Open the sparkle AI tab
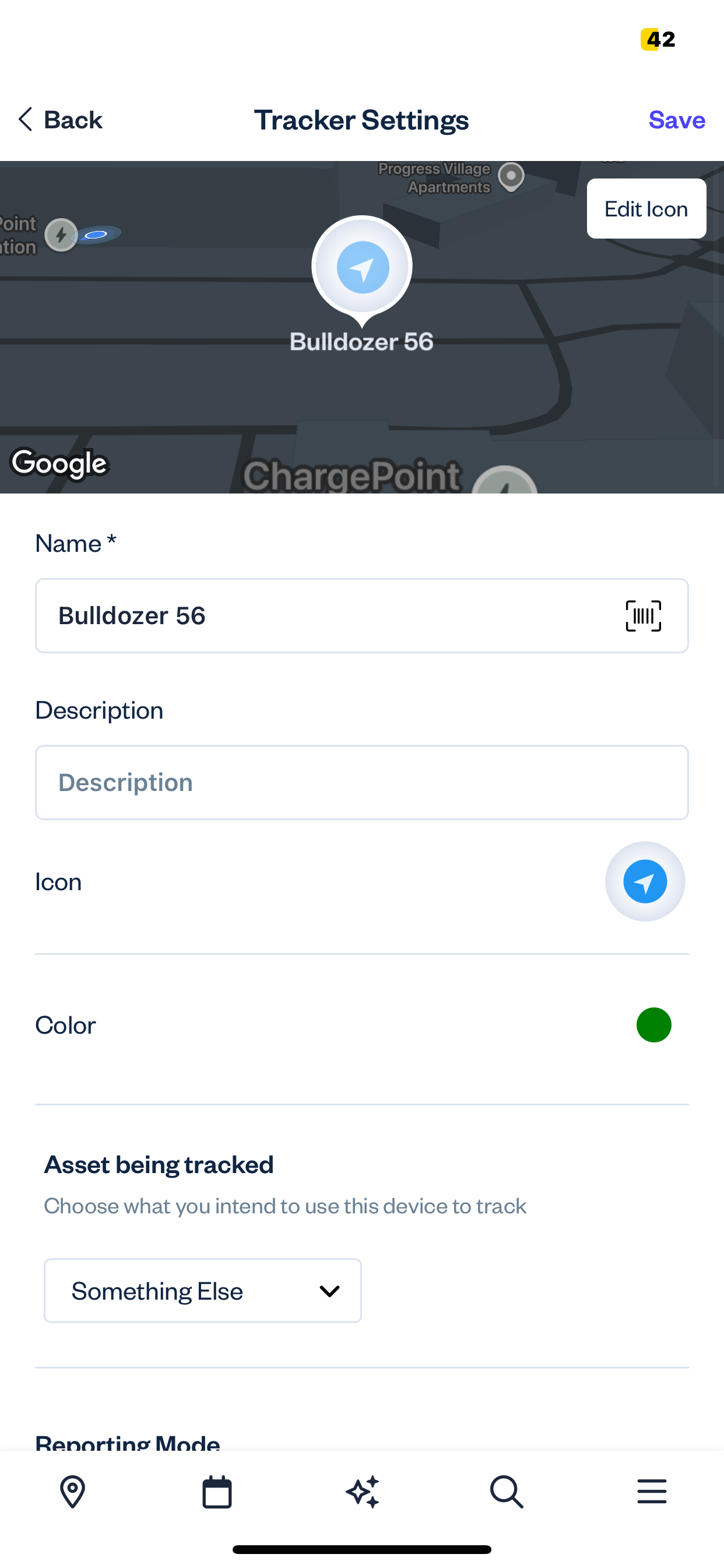Screen dimensions: 724x1568 click(x=363, y=1492)
